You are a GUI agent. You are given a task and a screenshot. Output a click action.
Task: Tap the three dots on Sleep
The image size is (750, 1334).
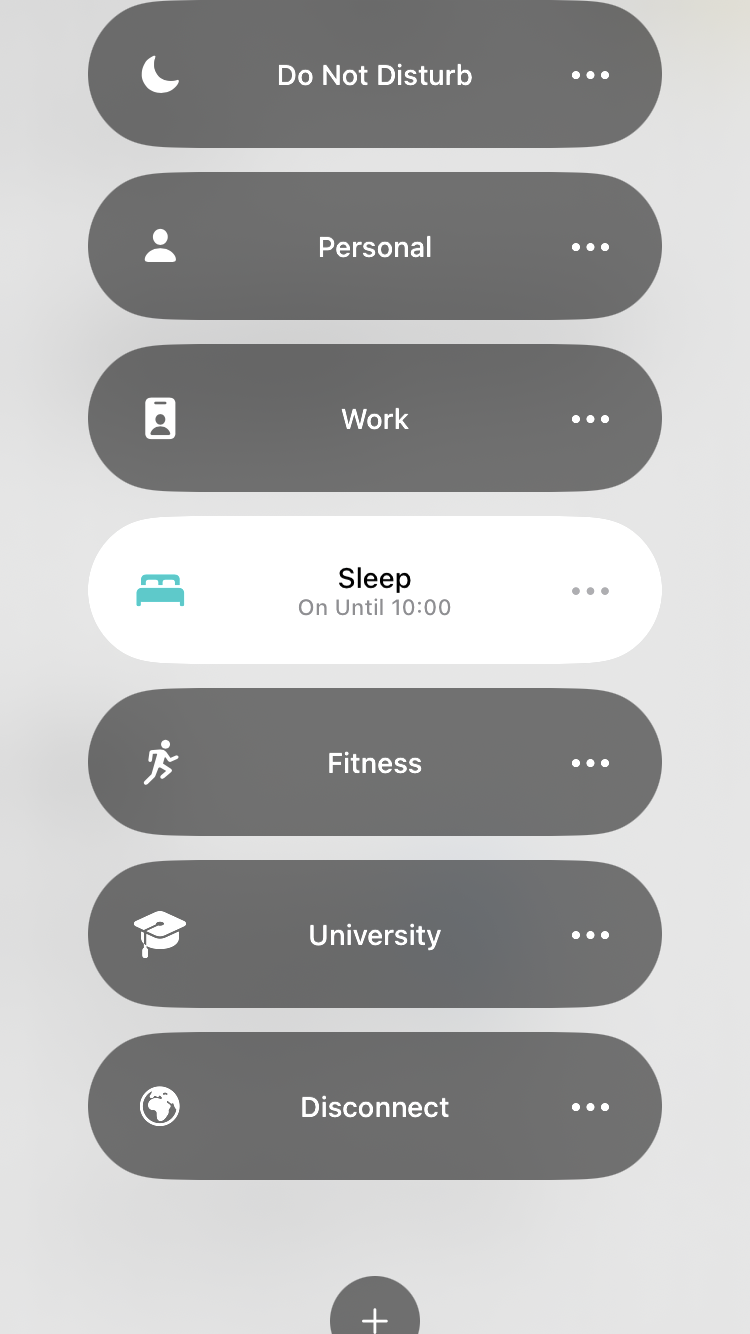[590, 591]
